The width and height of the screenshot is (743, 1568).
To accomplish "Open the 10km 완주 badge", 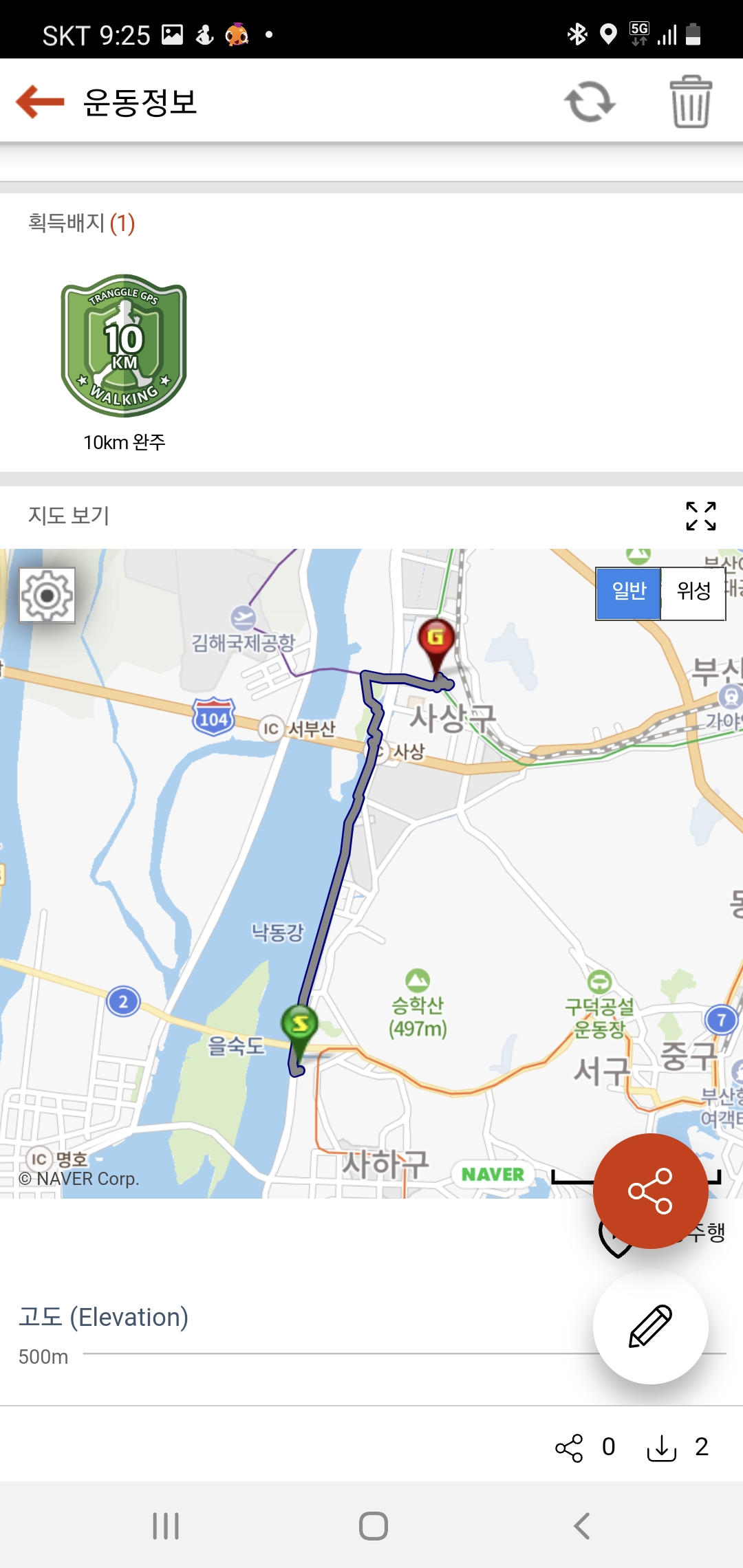I will coord(124,346).
